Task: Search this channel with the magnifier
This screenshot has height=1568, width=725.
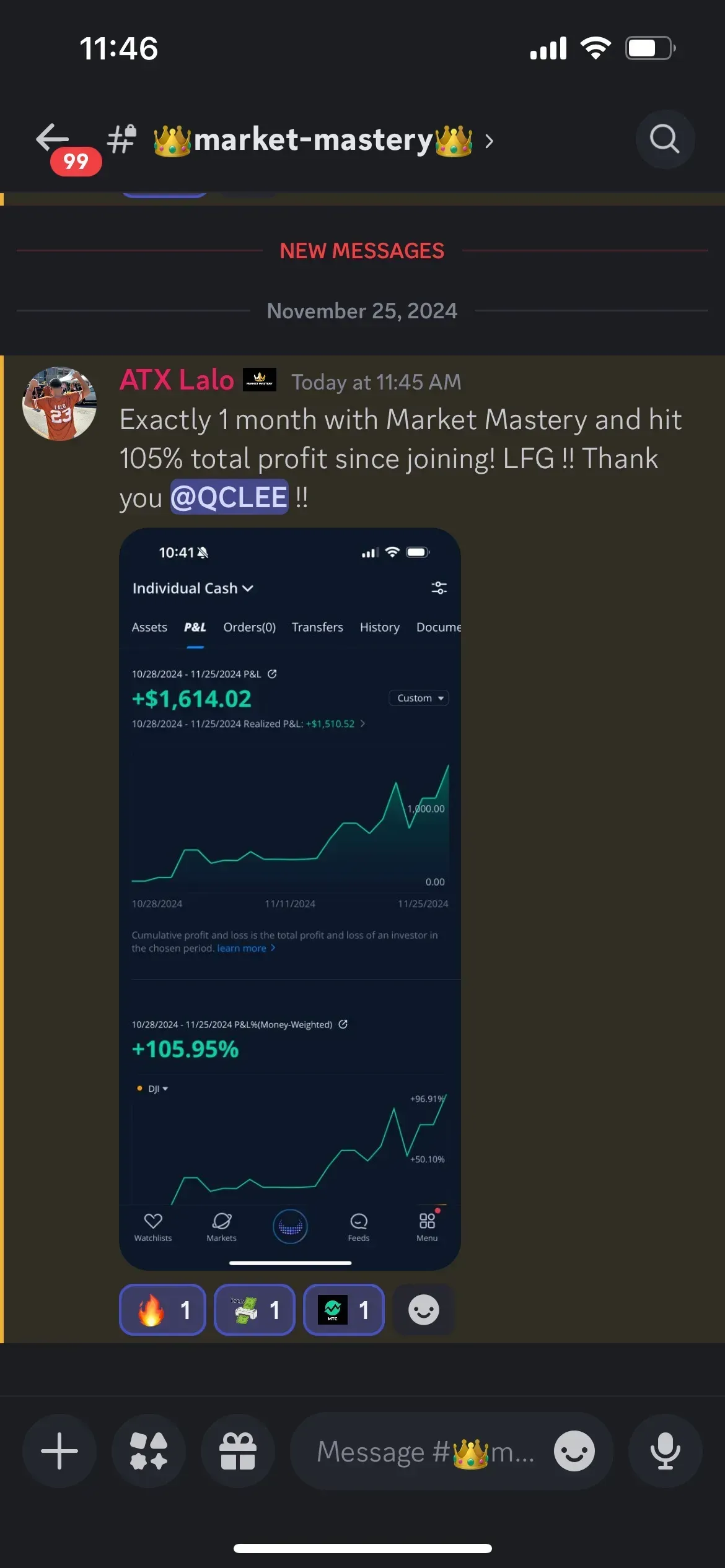Action: point(665,139)
